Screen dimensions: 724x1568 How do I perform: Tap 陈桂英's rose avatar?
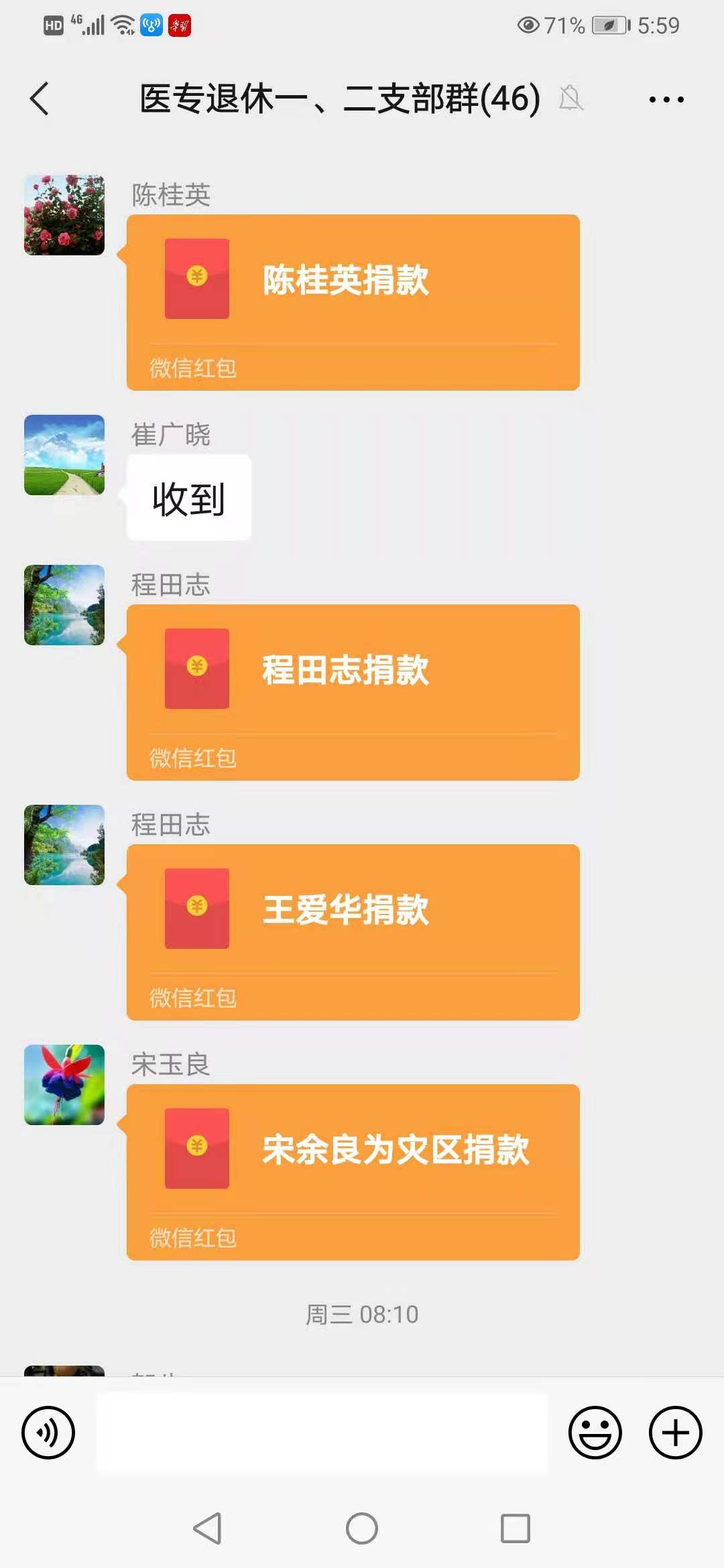point(64,215)
